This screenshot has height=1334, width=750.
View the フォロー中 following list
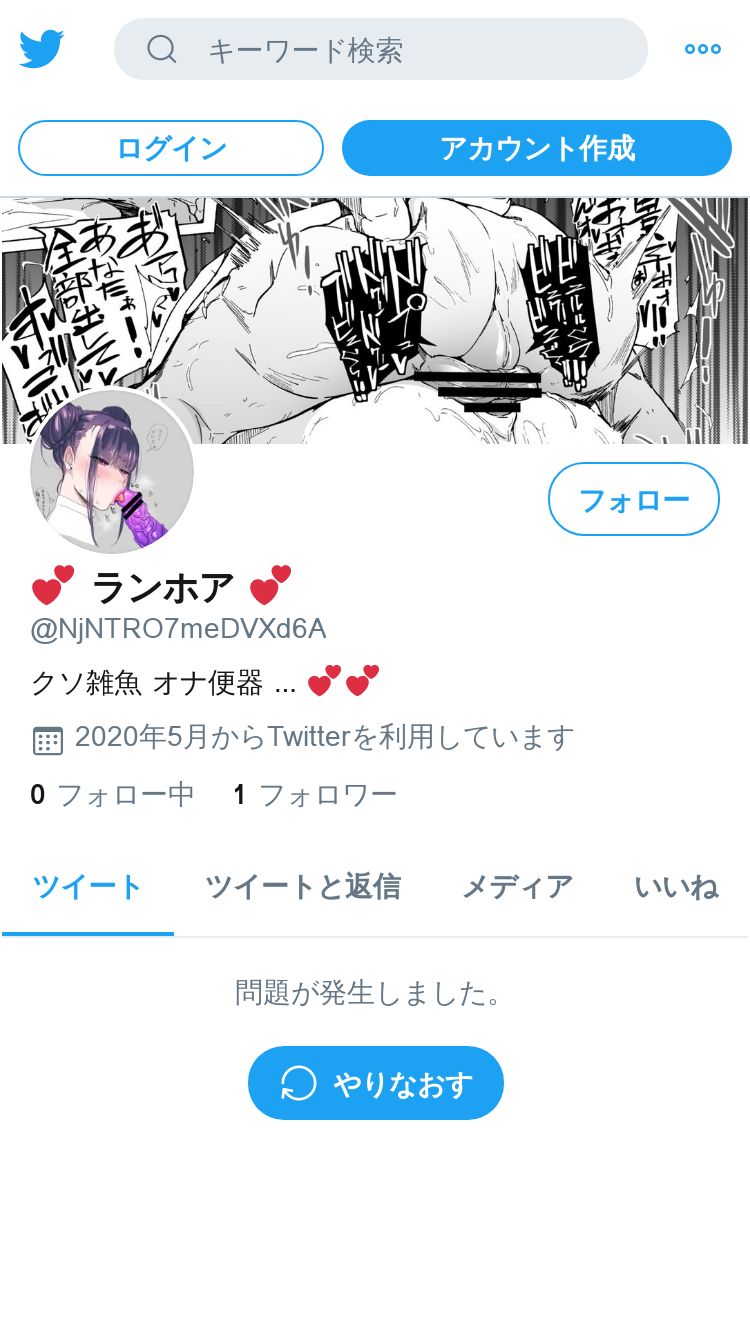pos(112,795)
